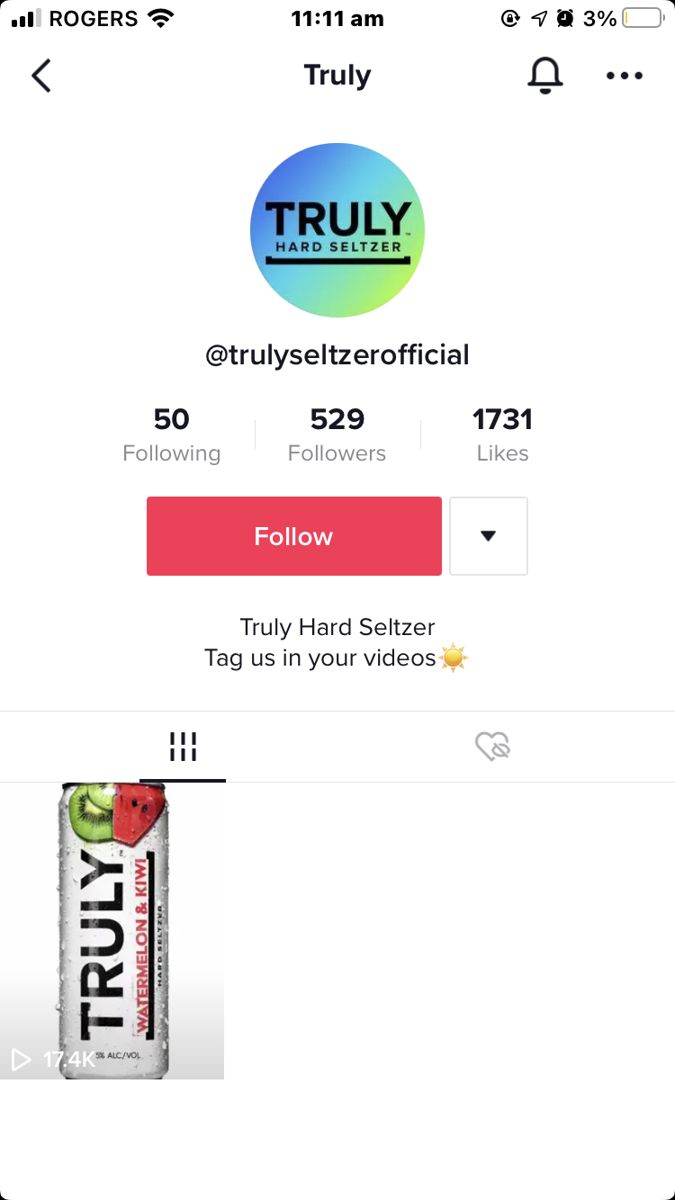Go back using the top-left arrow

pos(41,76)
